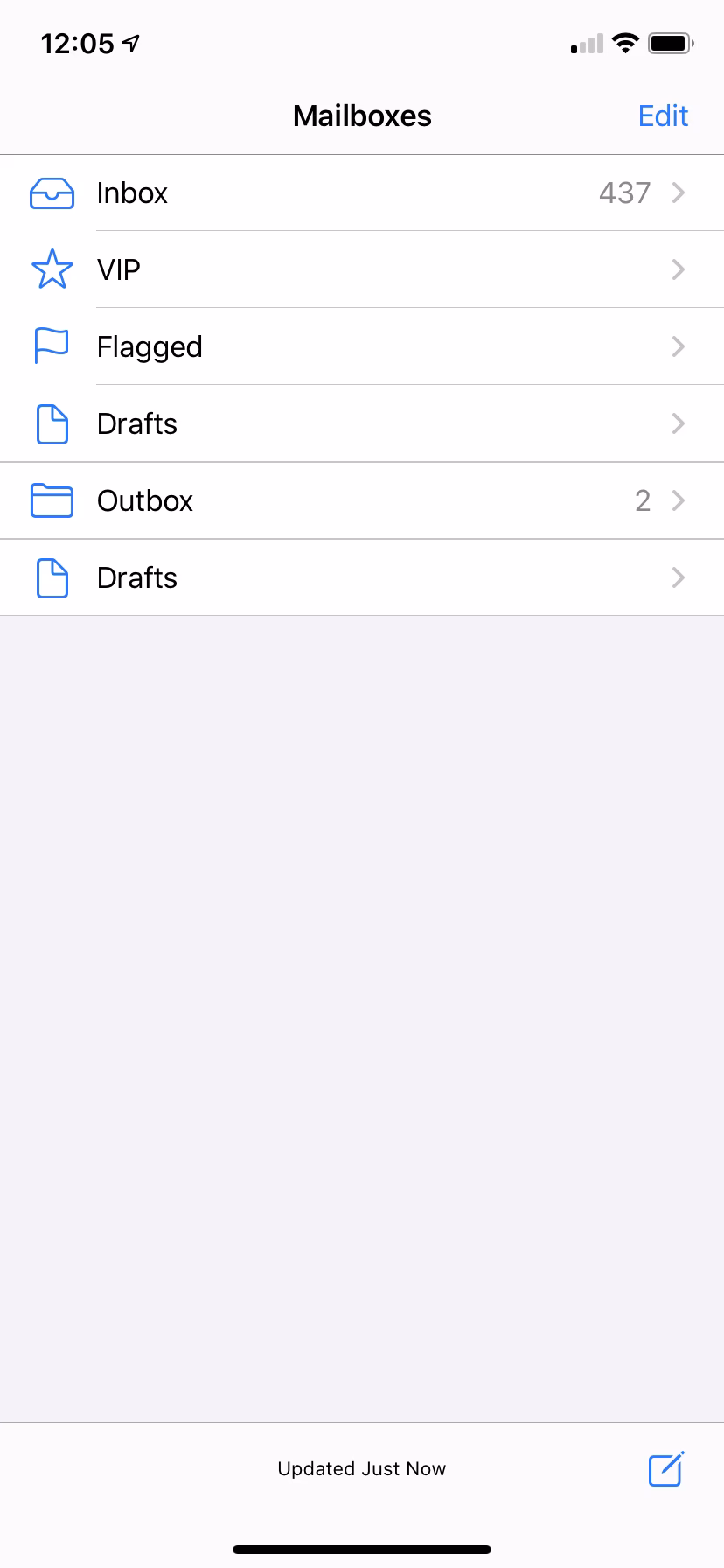
Task: Select the second Drafts page icon
Action: (52, 577)
